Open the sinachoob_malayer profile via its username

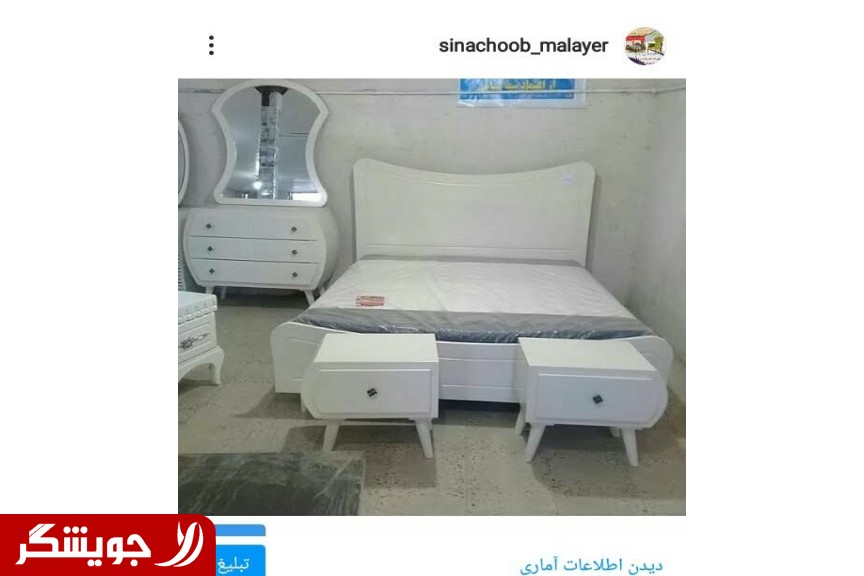click(523, 46)
